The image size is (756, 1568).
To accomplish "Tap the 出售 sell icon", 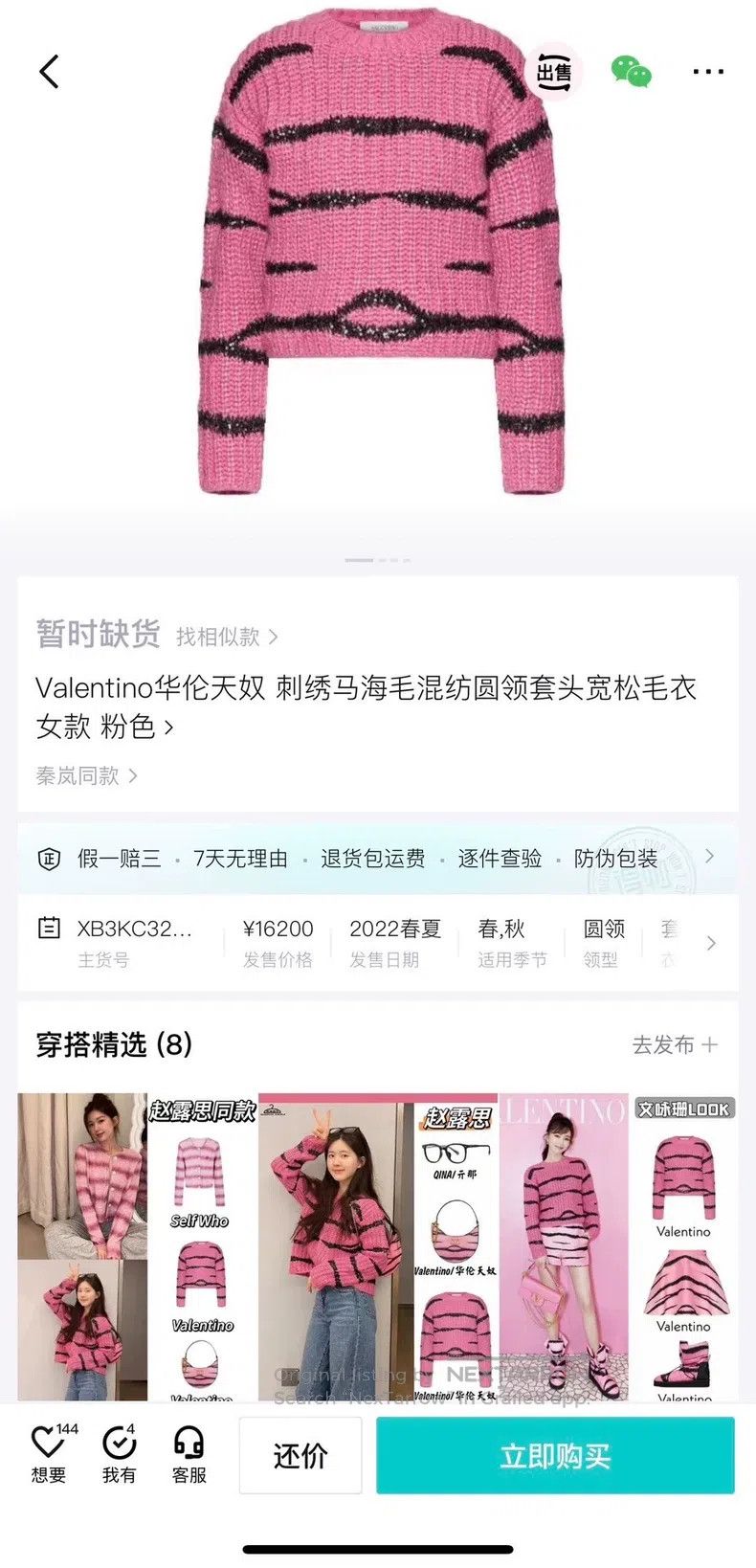I will tap(554, 72).
